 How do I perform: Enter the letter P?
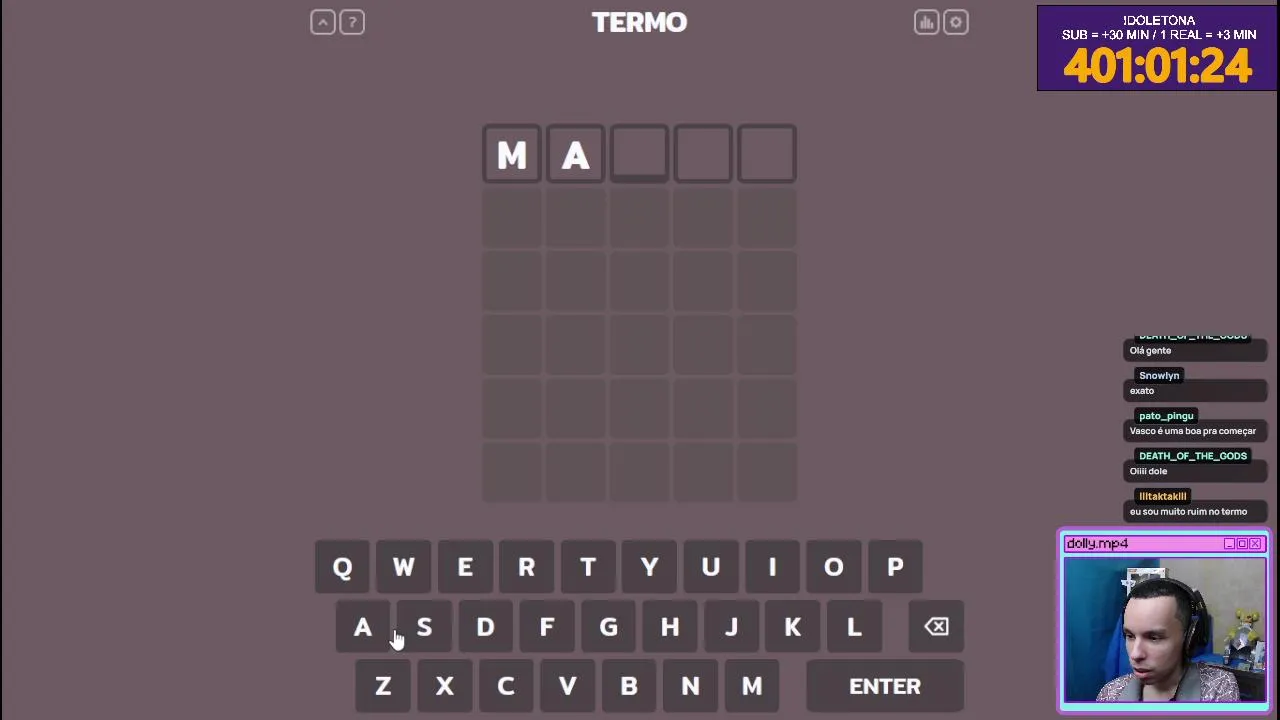pyautogui.click(x=895, y=567)
